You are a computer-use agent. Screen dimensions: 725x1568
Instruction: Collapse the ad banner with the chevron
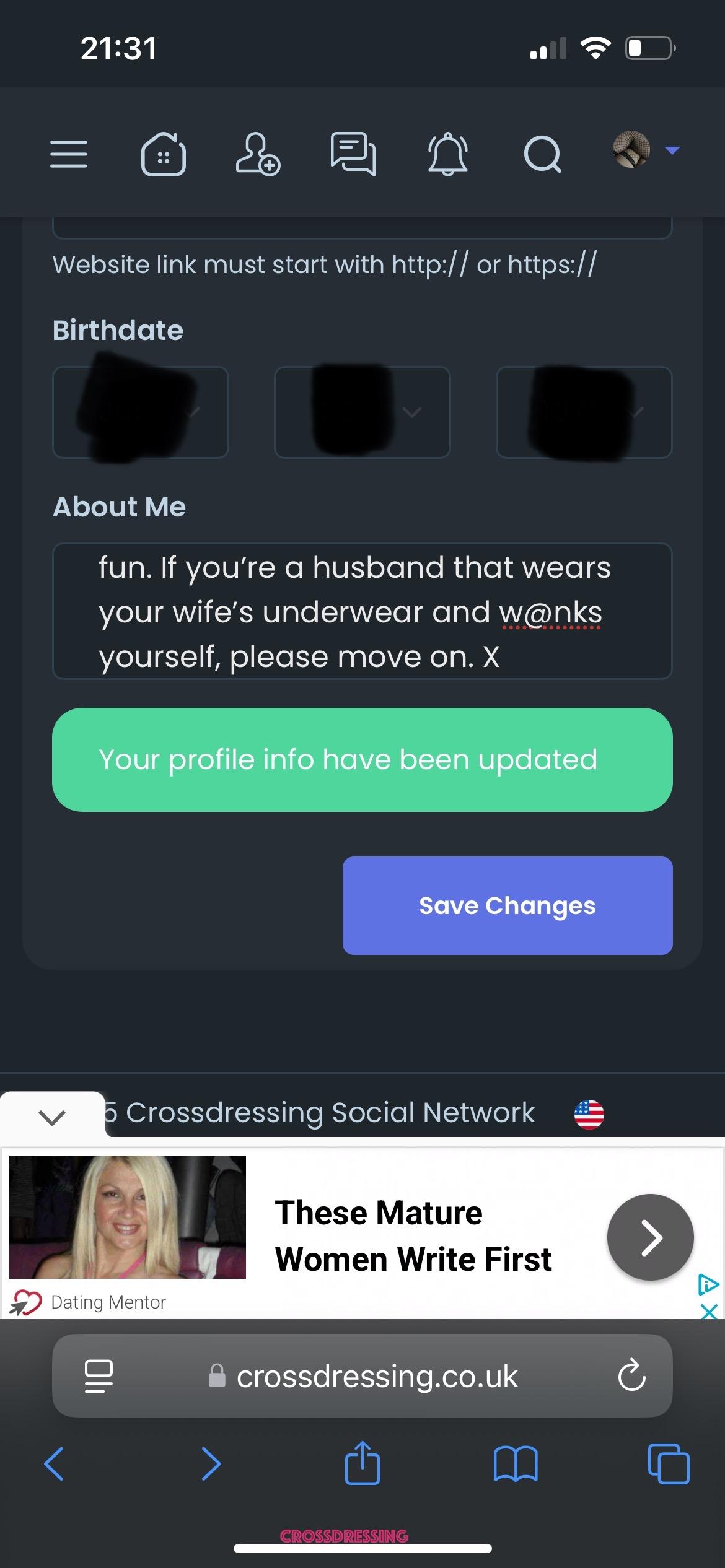click(52, 1117)
